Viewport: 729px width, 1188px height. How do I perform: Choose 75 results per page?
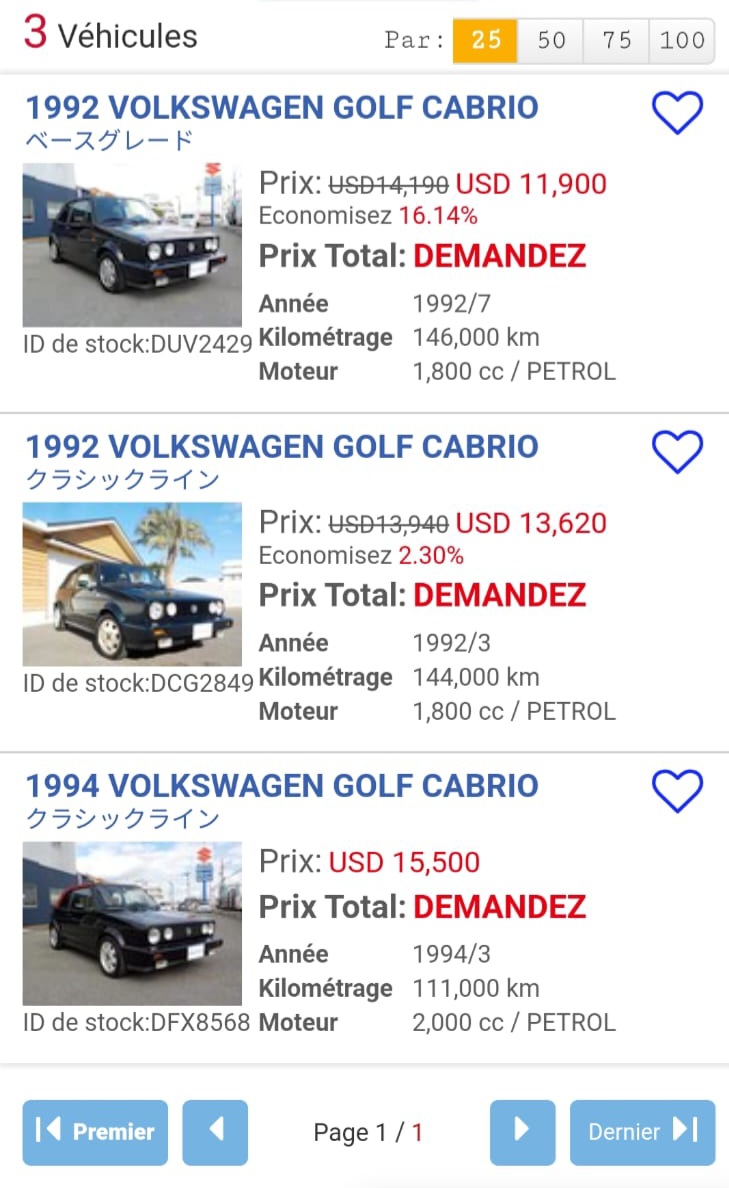click(x=617, y=40)
